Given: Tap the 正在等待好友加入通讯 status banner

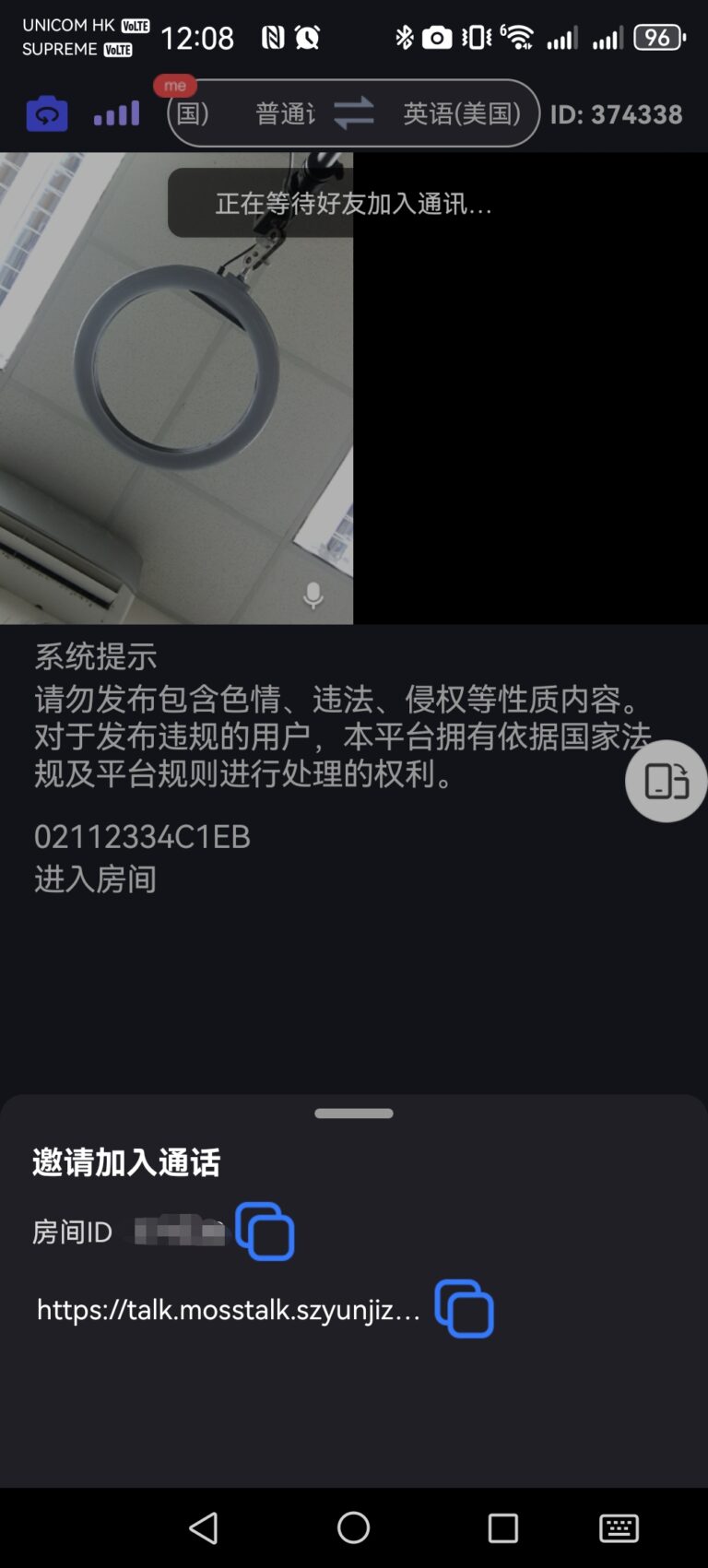Looking at the screenshot, I should [353, 203].
